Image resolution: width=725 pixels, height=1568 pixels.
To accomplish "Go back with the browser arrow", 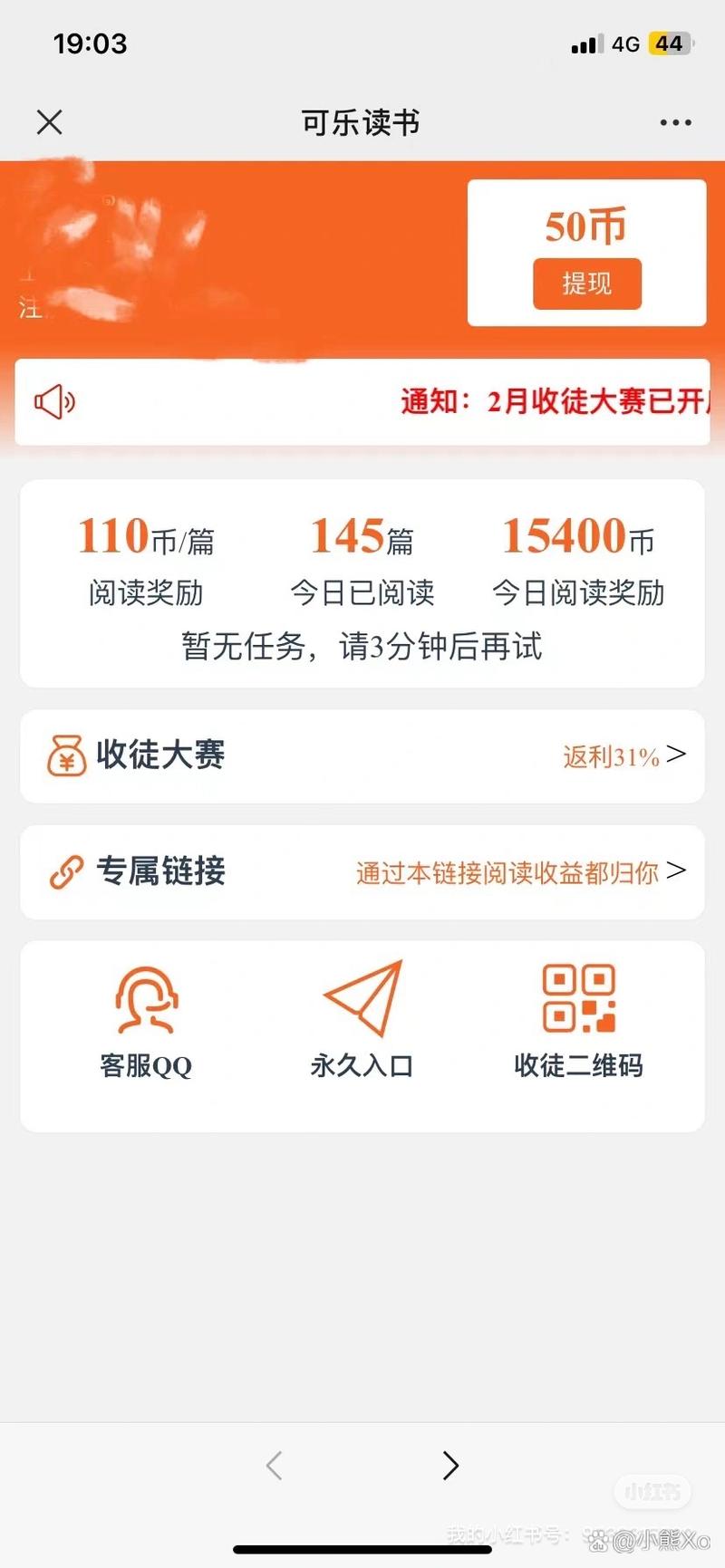I will [275, 1465].
